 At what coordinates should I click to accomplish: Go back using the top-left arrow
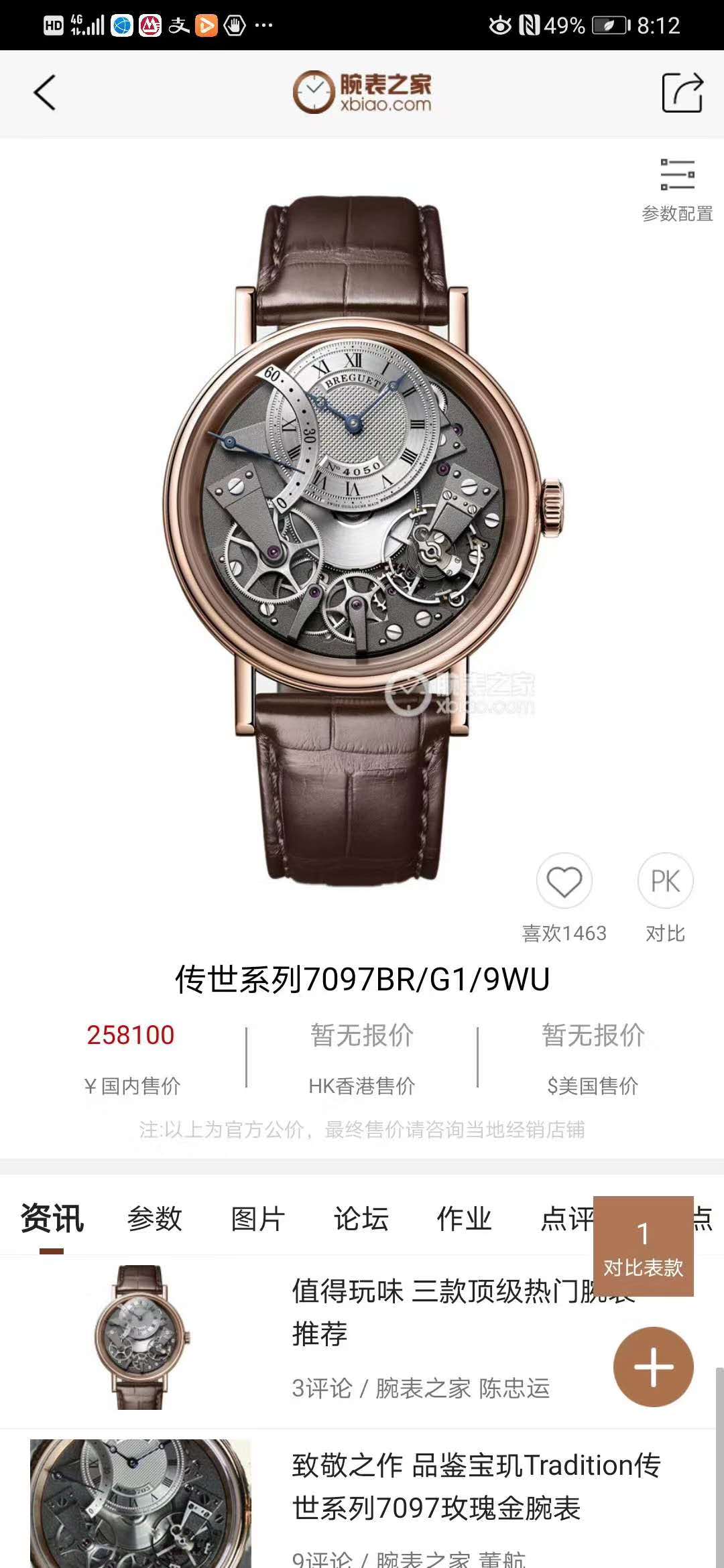click(44, 92)
